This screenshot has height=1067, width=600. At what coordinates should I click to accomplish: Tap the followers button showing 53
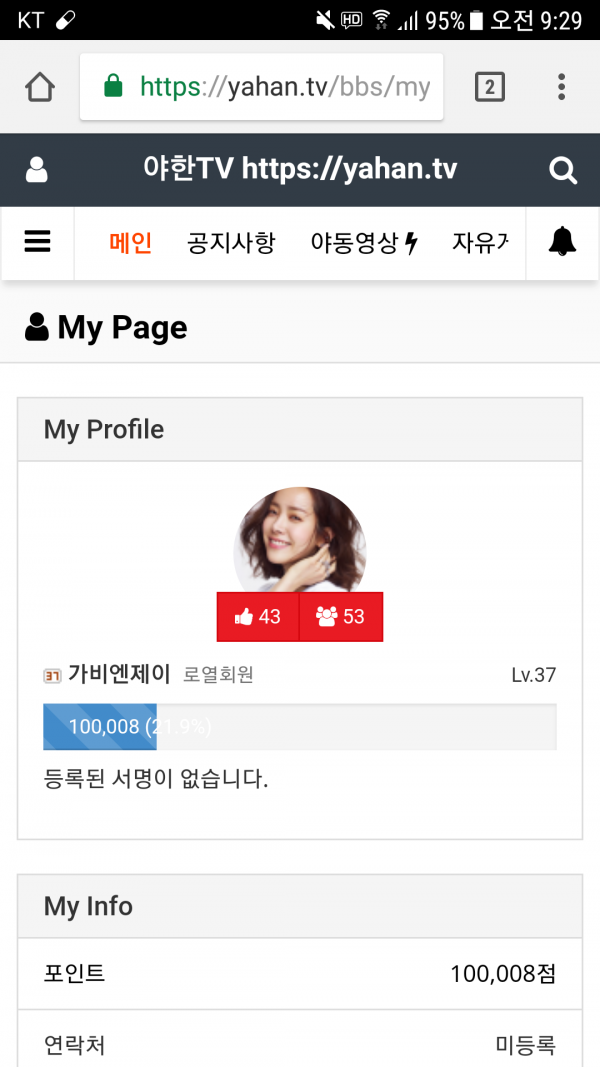click(x=341, y=617)
